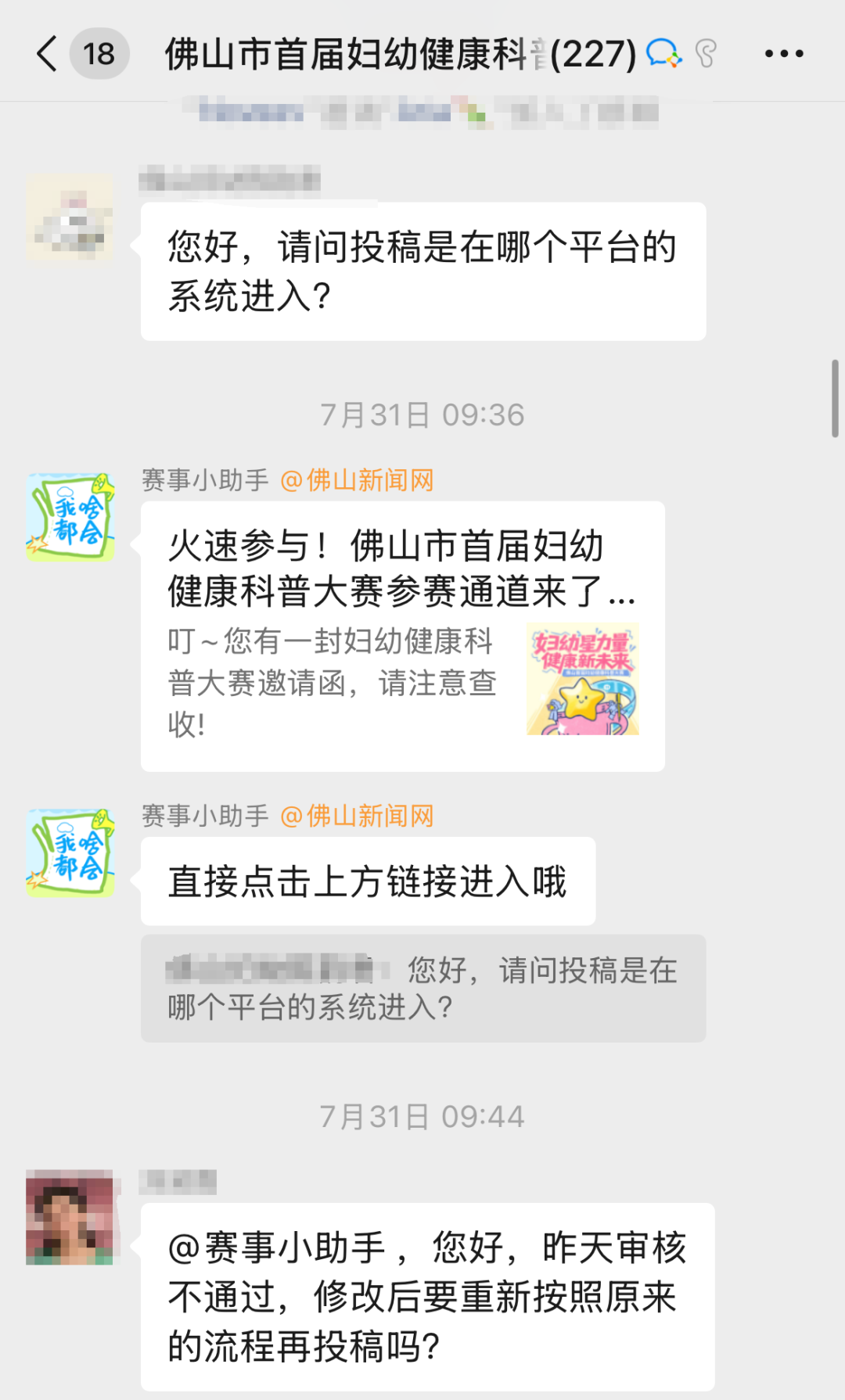
Task: Open the group chat overflow menu
Action: tap(783, 54)
